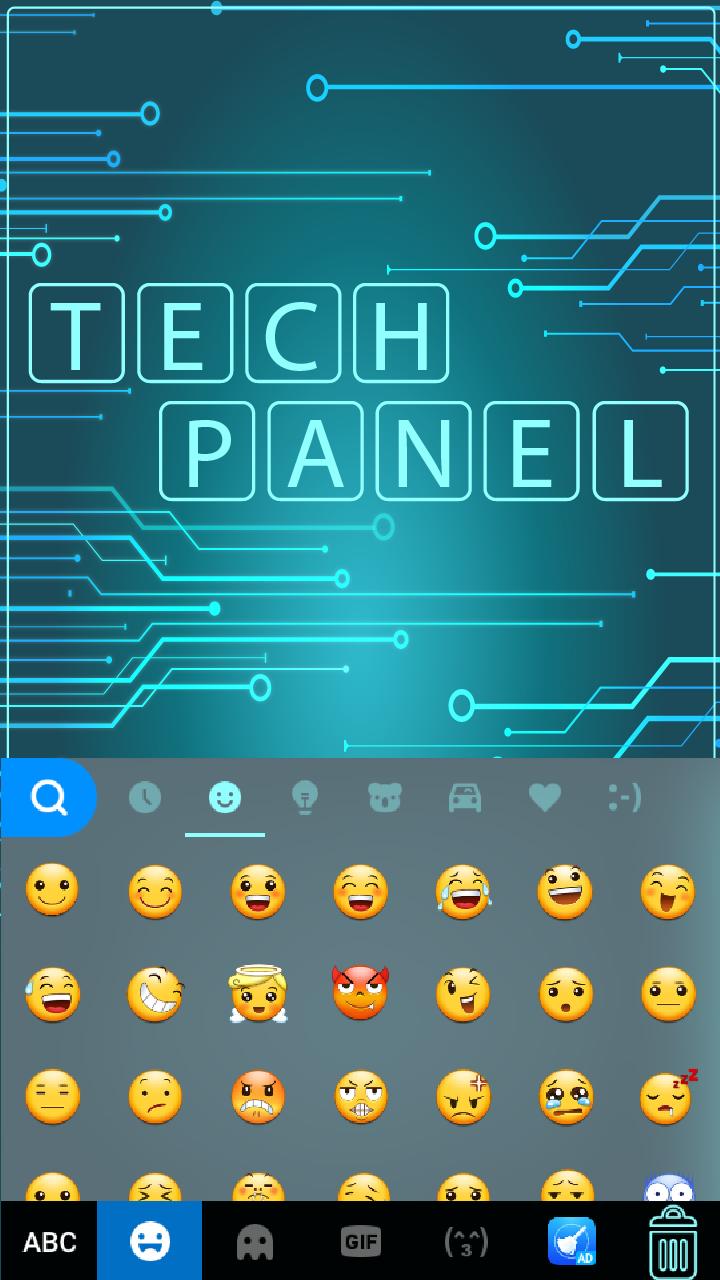
Task: Insert the red angry face emoji
Action: coord(257,1097)
